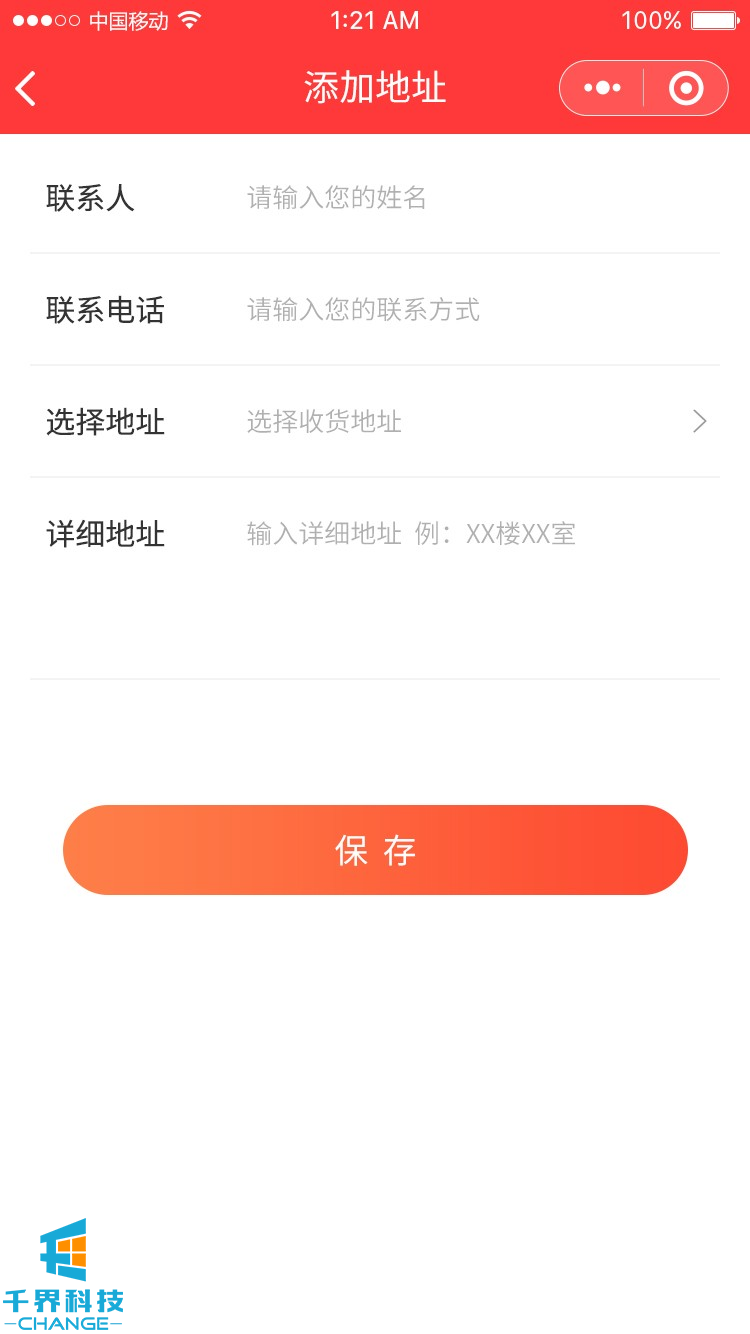Open the mini program more-options menu

click(602, 89)
